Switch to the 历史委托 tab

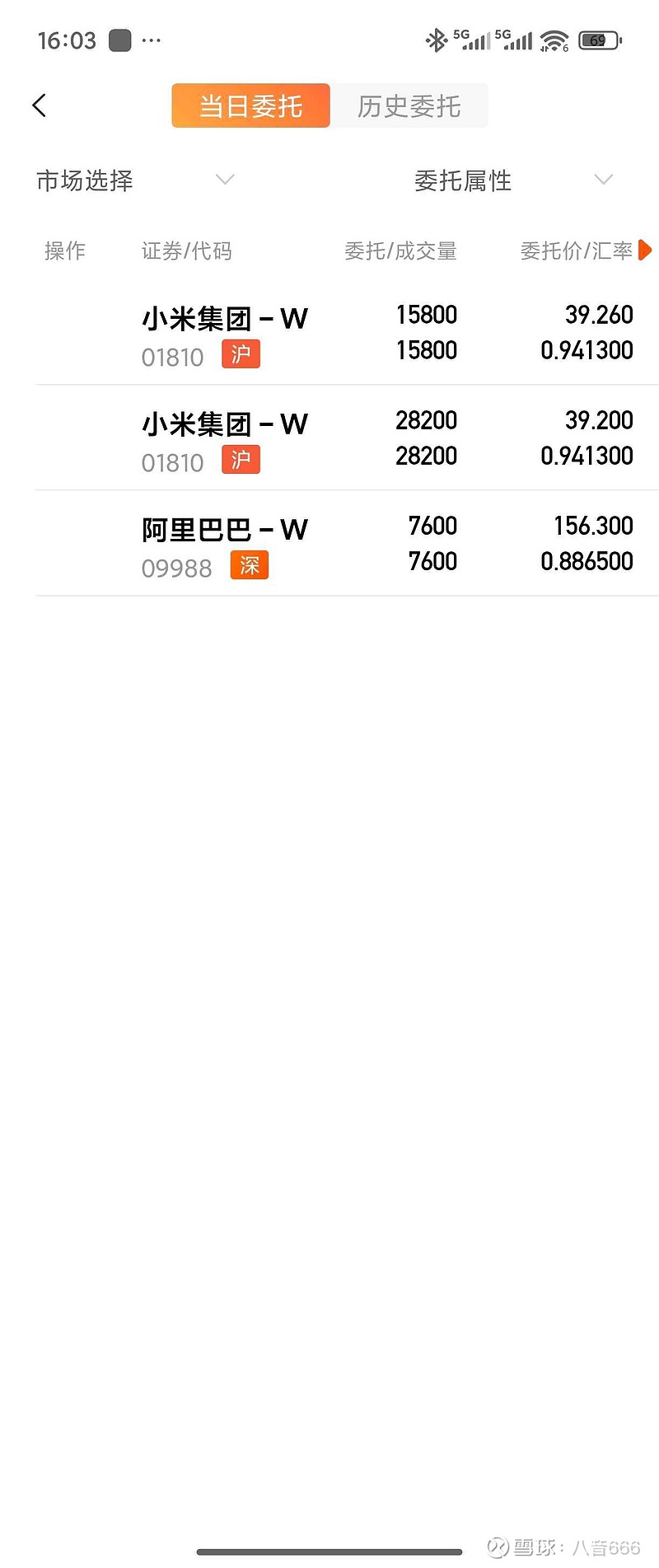[x=409, y=105]
